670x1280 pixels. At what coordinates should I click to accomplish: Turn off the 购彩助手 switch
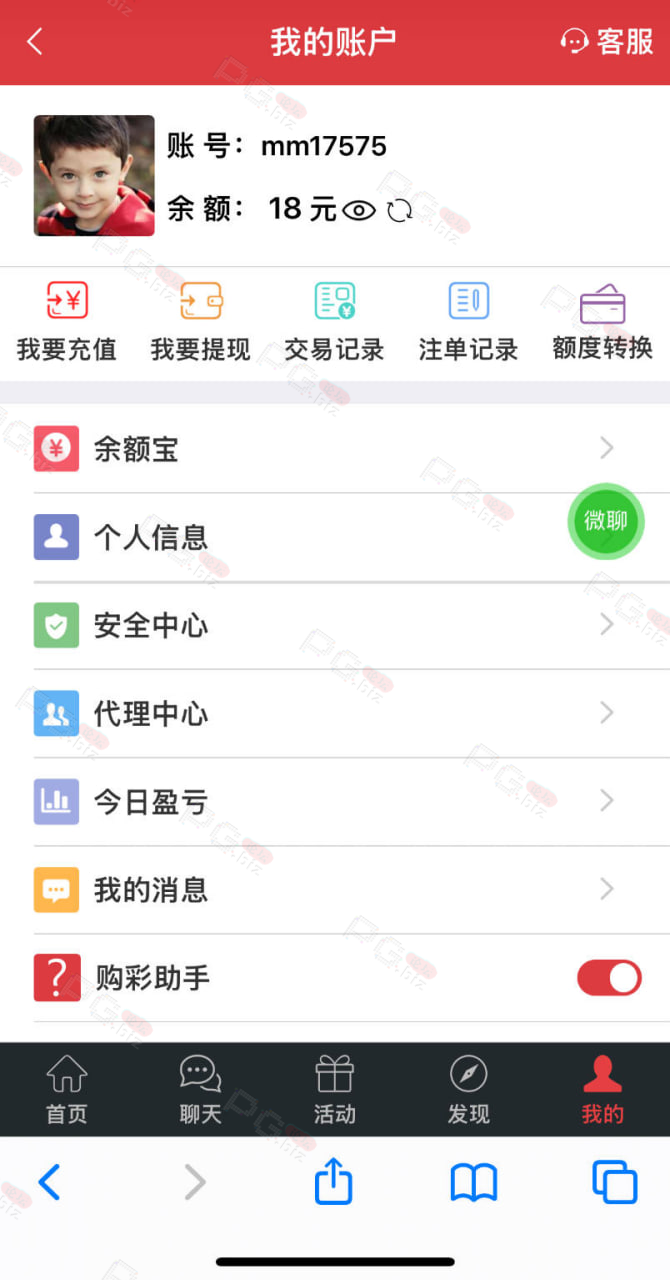[609, 977]
